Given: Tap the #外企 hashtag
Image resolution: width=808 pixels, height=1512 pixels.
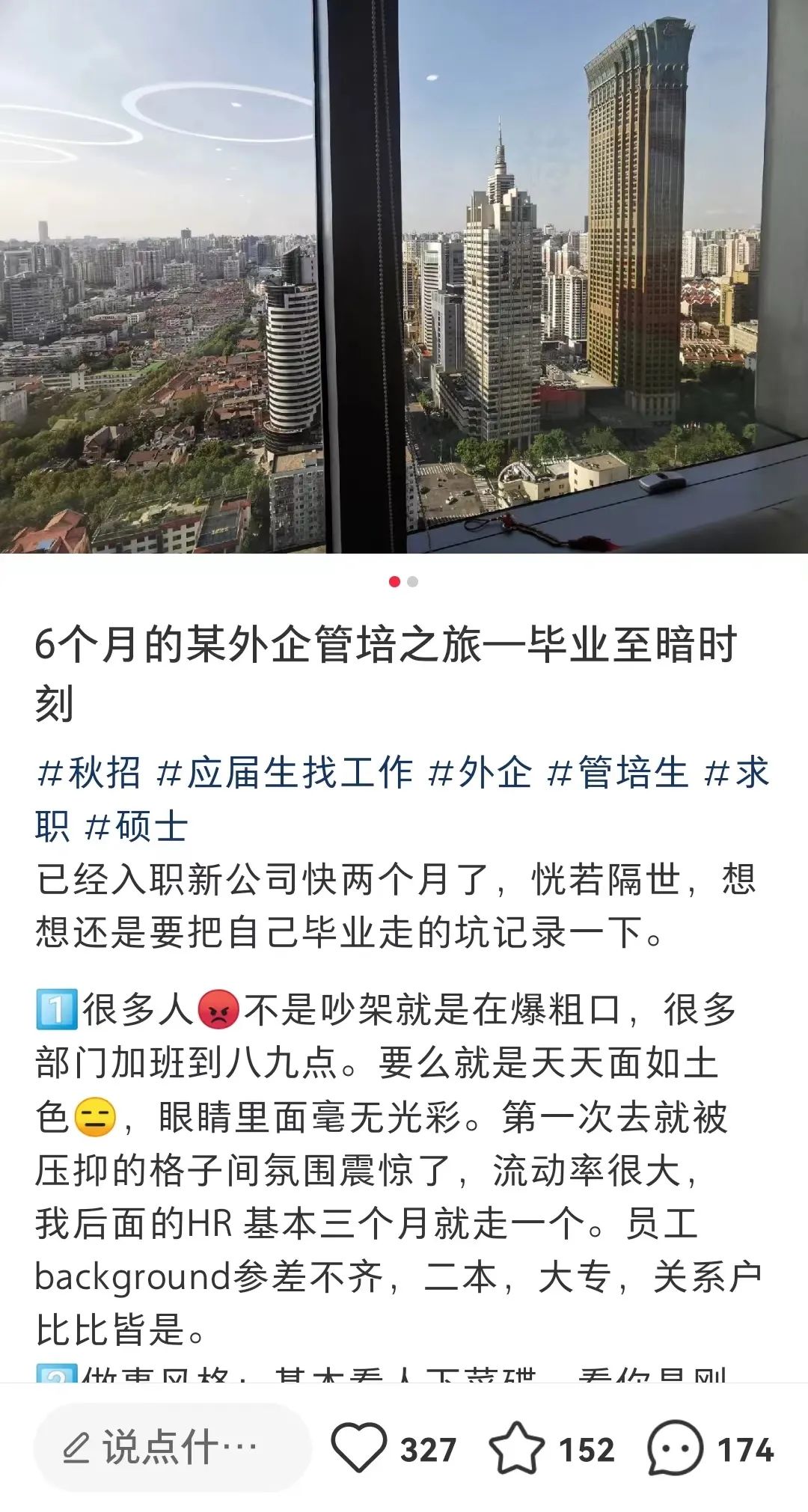Looking at the screenshot, I should click(x=483, y=775).
